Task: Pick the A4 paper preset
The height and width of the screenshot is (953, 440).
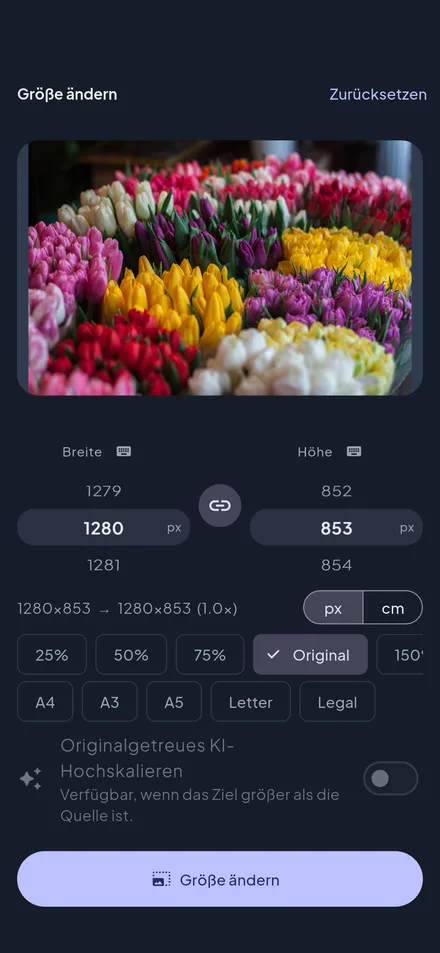Action: tap(45, 702)
